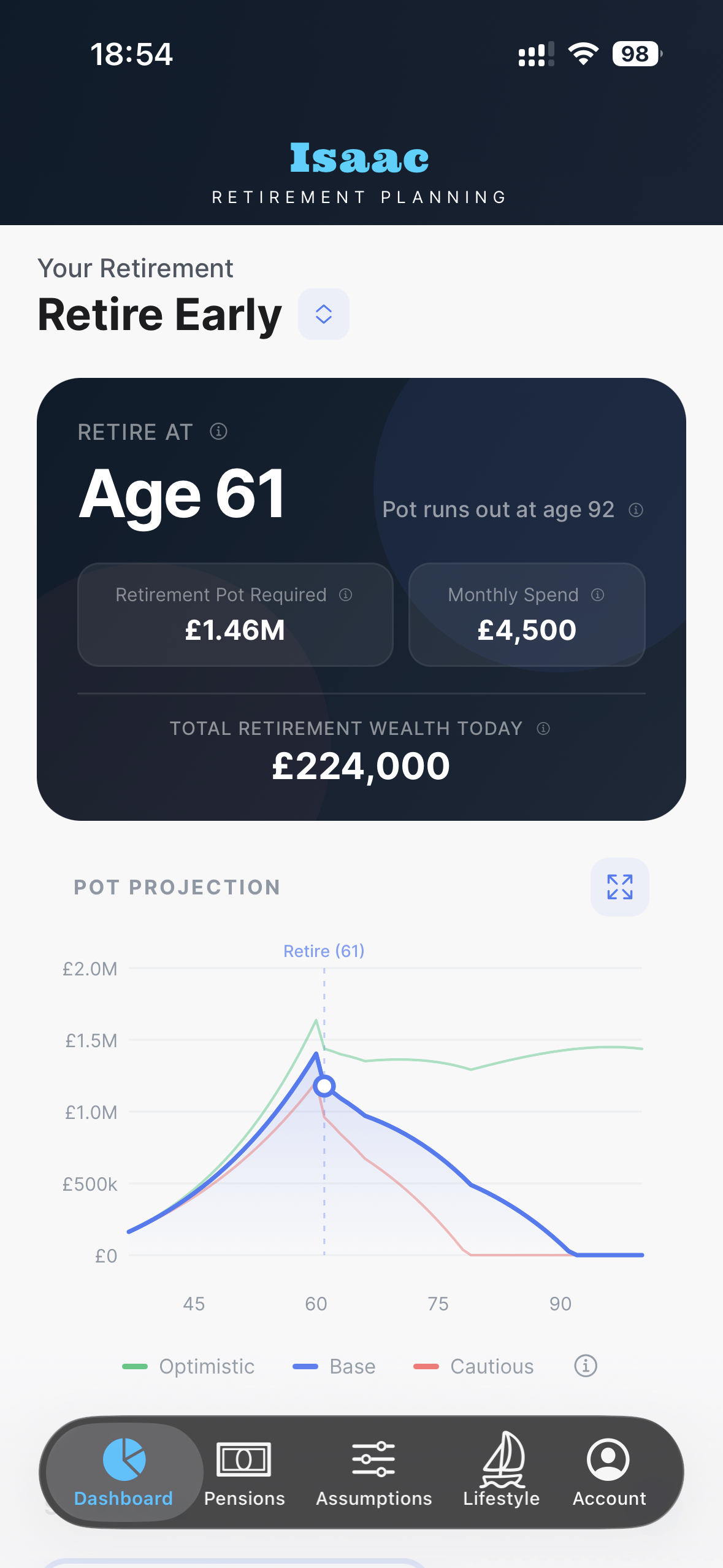Click the info tooltip on Monthly Spend

pos(598,594)
